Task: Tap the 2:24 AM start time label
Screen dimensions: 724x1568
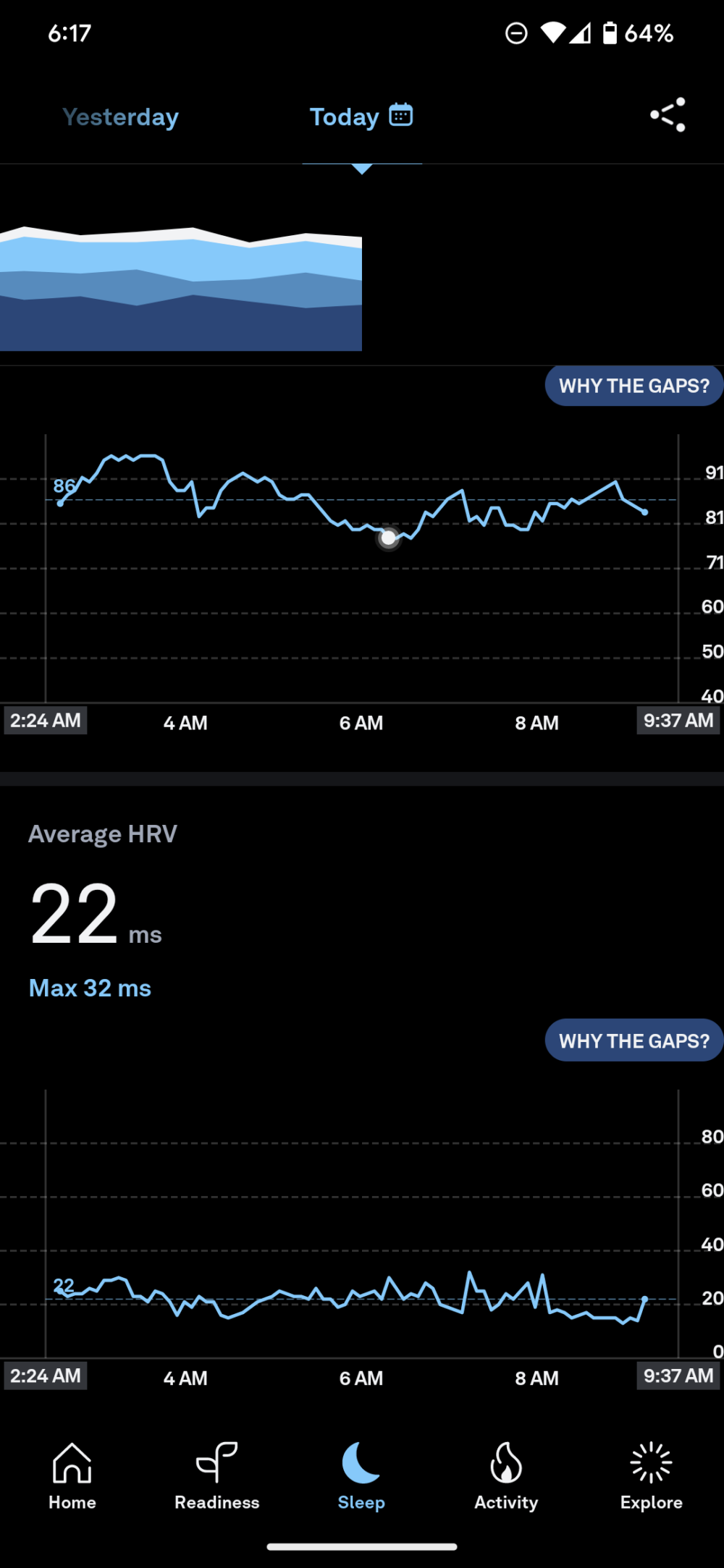Action: point(46,720)
